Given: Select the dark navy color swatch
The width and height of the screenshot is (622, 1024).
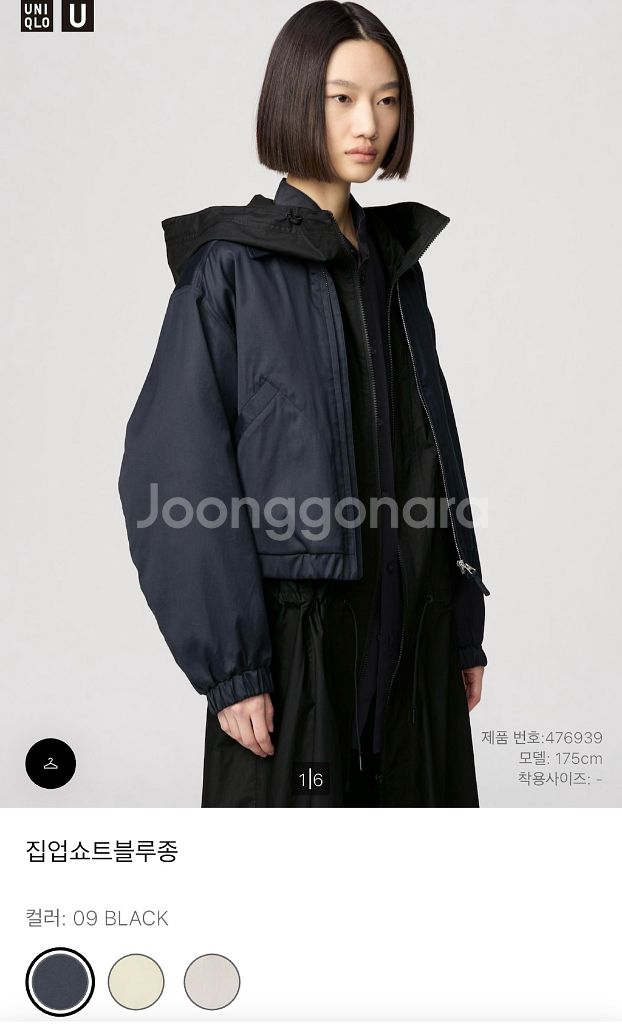Looking at the screenshot, I should (x=60, y=981).
